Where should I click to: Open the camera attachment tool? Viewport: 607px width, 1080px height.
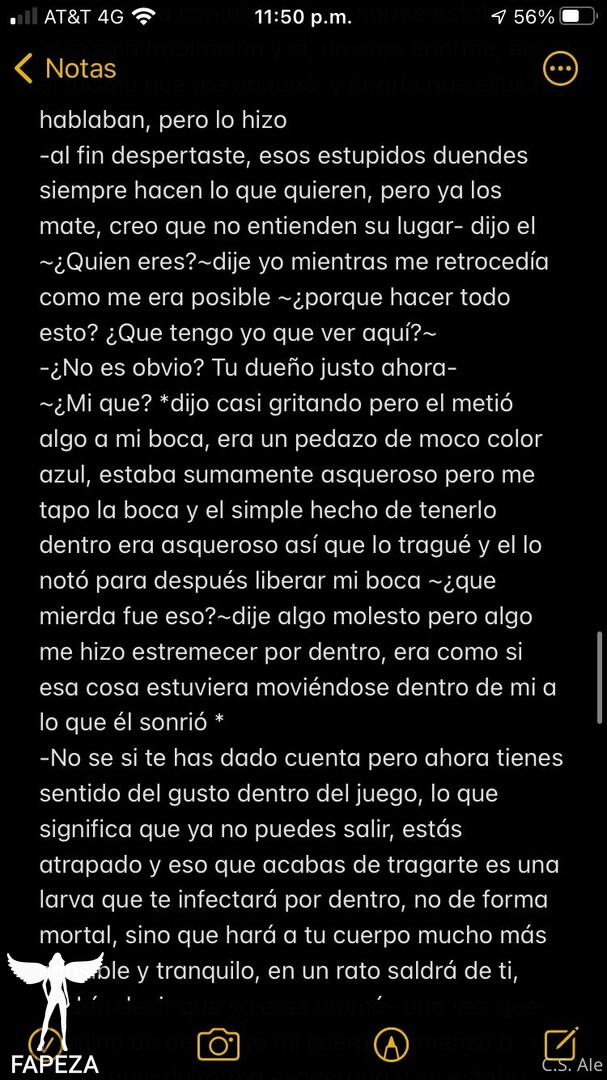point(218,1045)
